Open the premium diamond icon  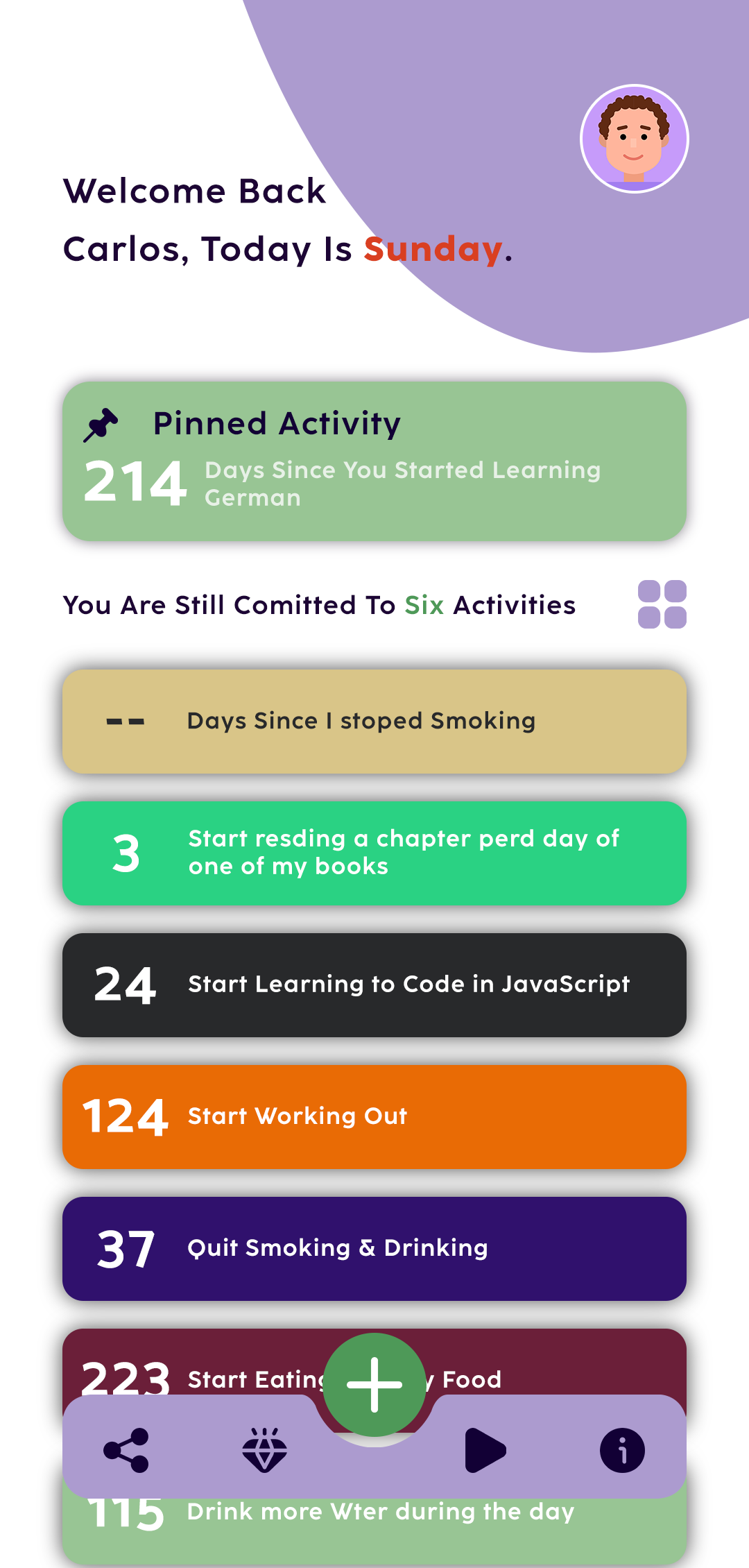264,1450
